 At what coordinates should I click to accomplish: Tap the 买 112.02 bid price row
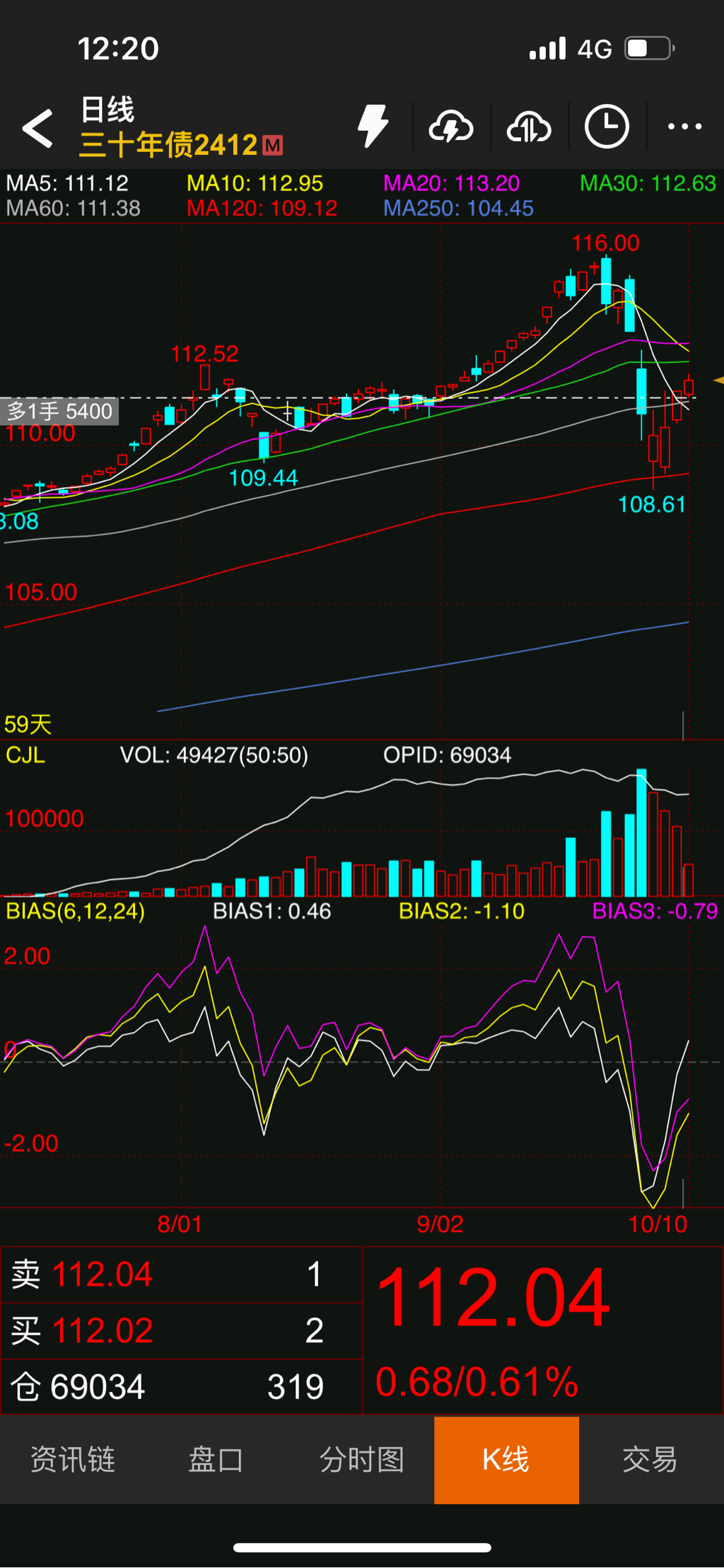coord(182,1330)
